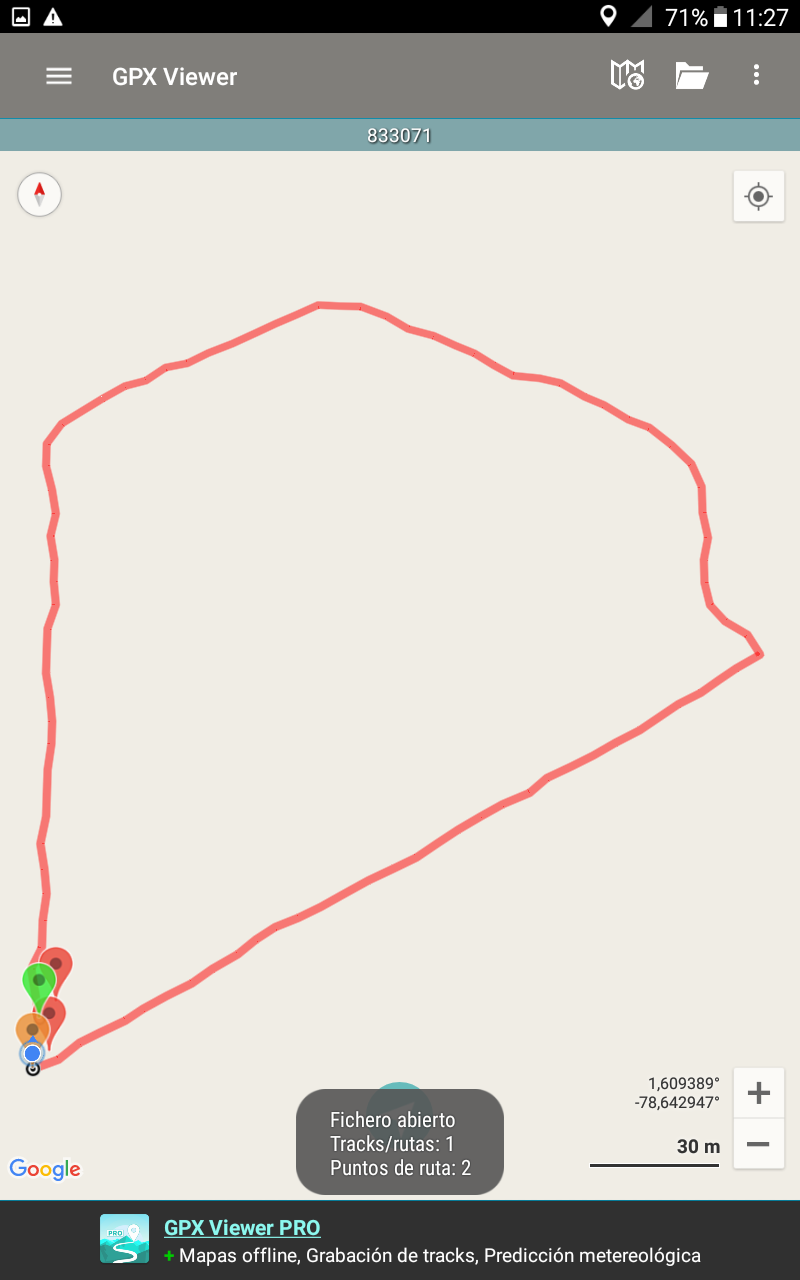Open a file with the folder icon
This screenshot has height=1280, width=800.
coord(691,76)
